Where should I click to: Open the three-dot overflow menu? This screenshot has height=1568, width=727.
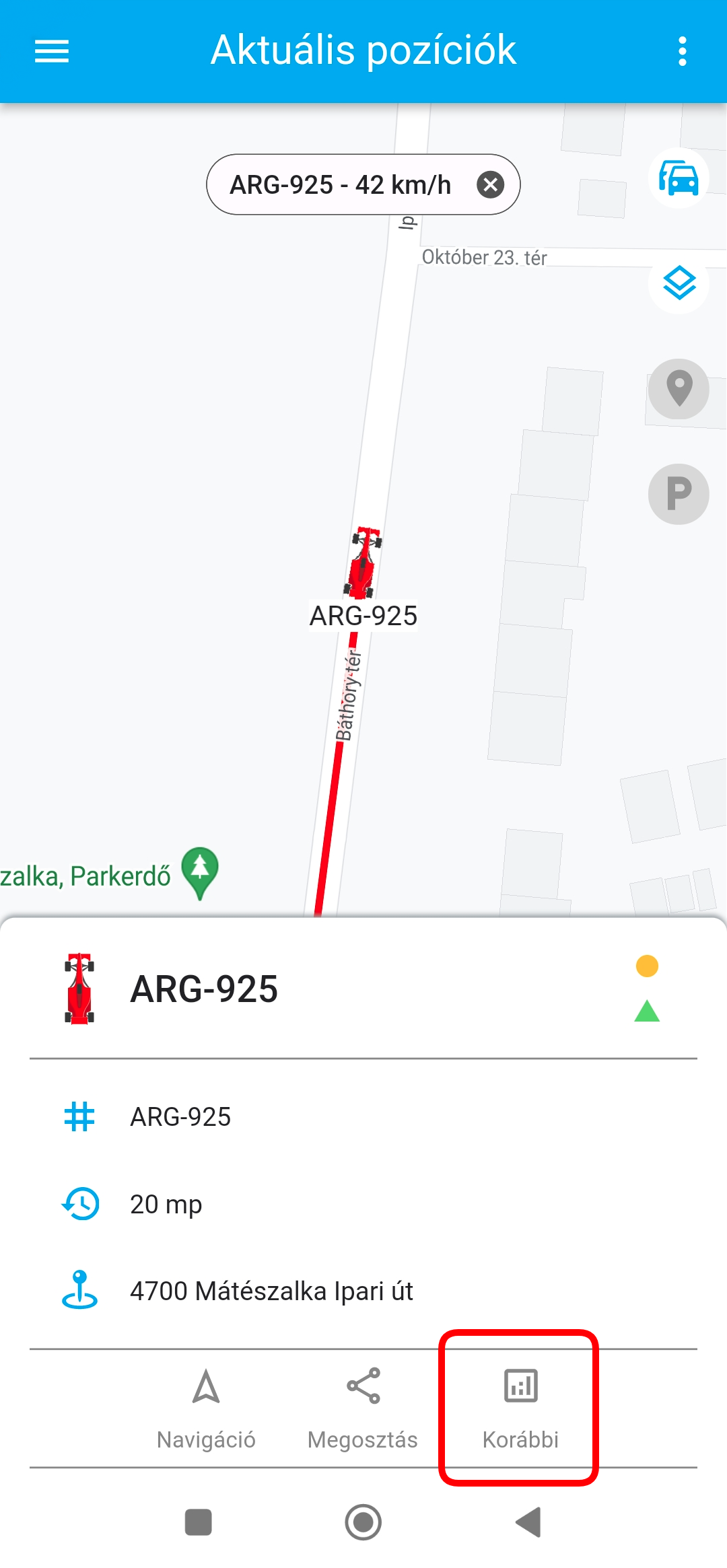tap(682, 51)
